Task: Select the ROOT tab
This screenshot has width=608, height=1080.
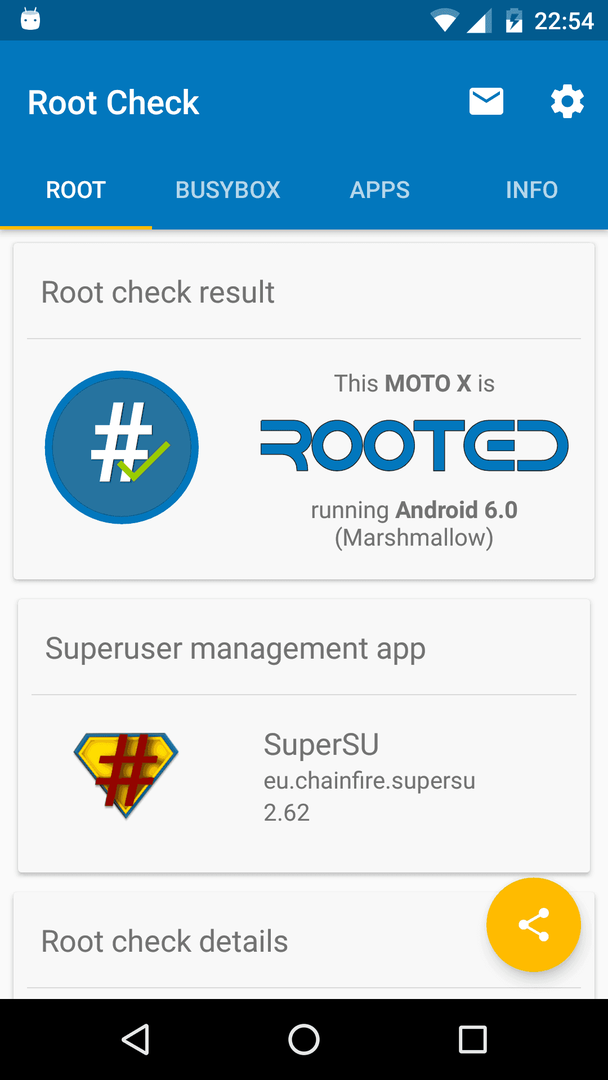Action: tap(76, 190)
